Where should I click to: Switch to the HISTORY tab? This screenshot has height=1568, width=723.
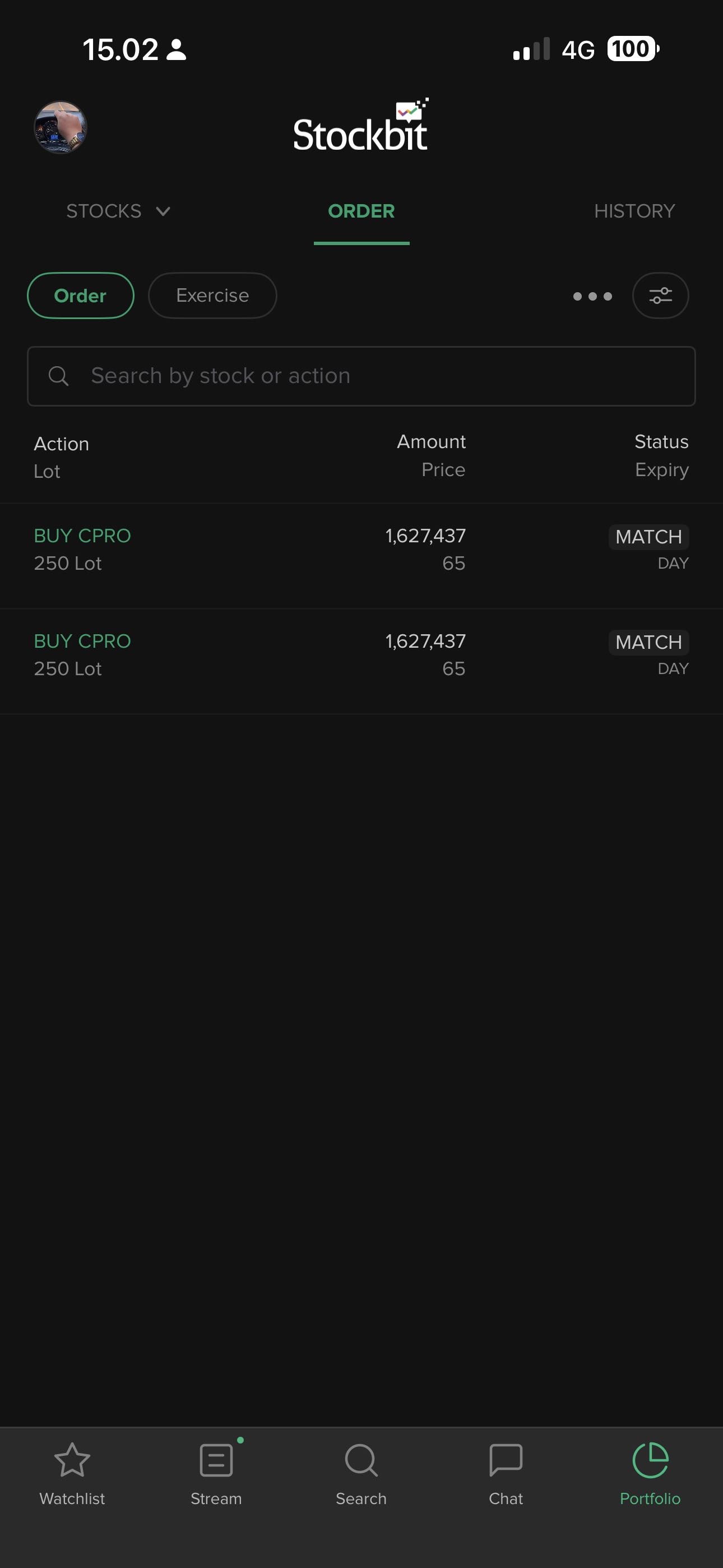(634, 211)
